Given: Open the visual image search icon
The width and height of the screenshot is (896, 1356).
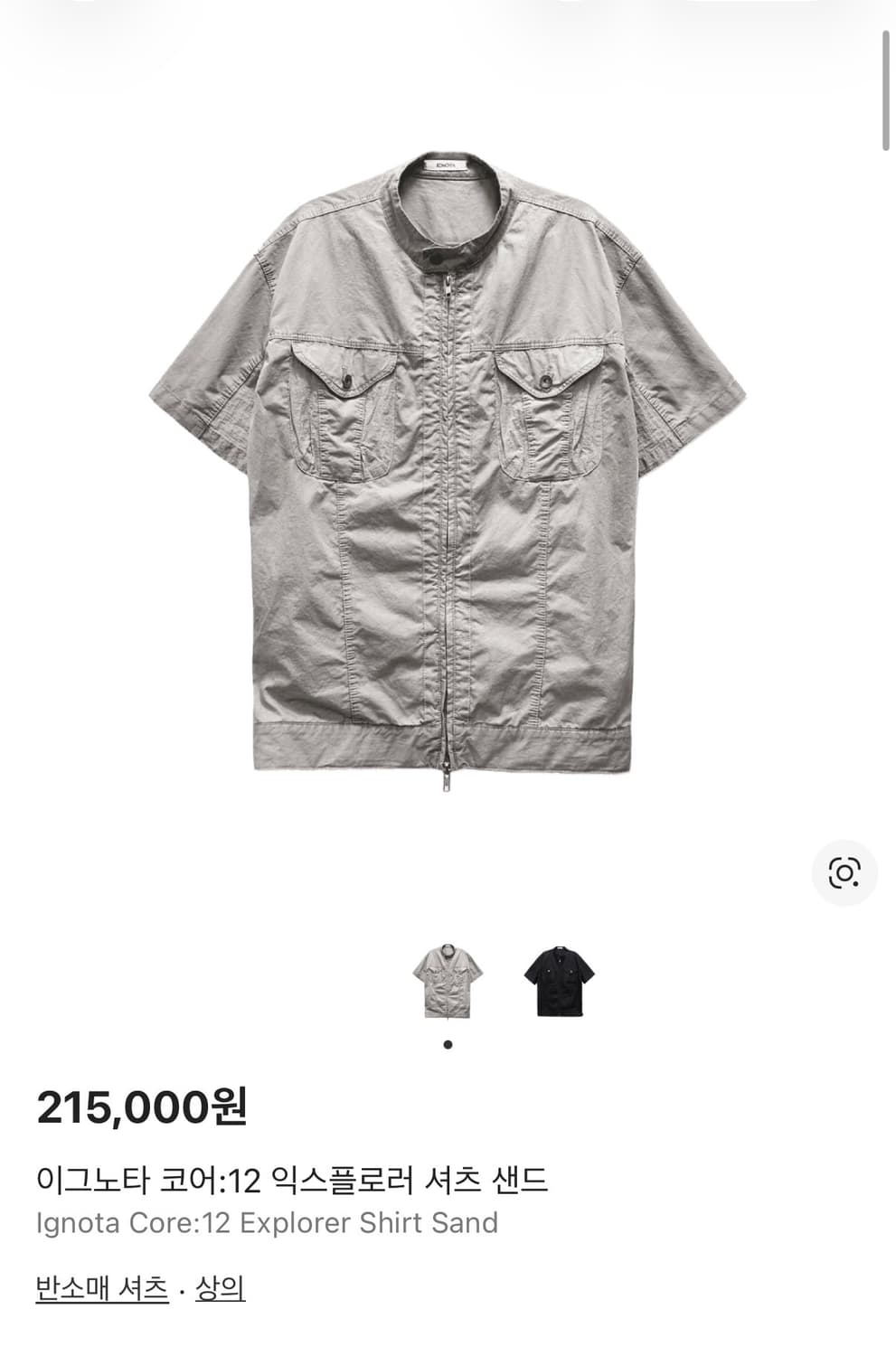Looking at the screenshot, I should pos(844,872).
